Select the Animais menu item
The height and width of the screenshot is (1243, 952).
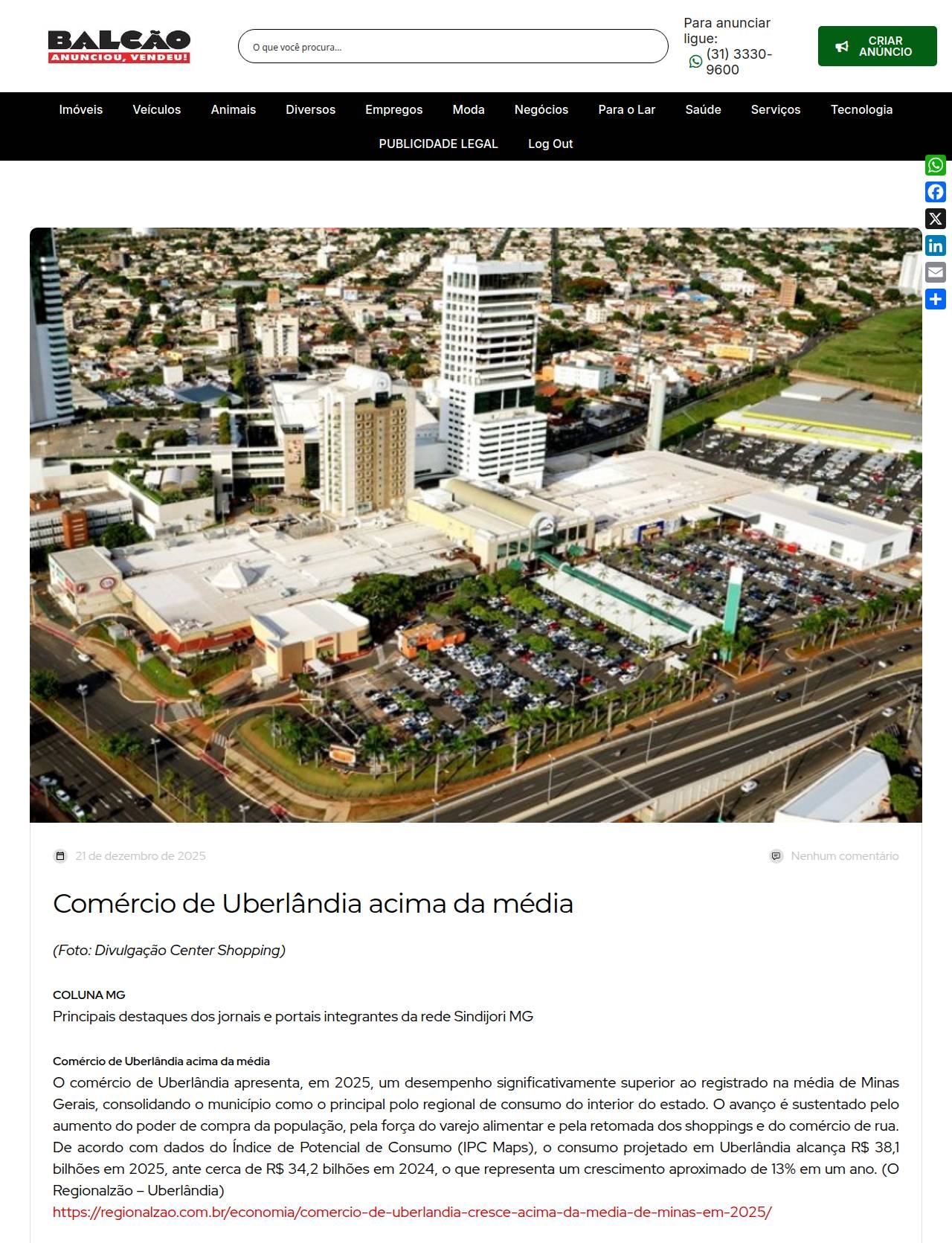point(234,109)
